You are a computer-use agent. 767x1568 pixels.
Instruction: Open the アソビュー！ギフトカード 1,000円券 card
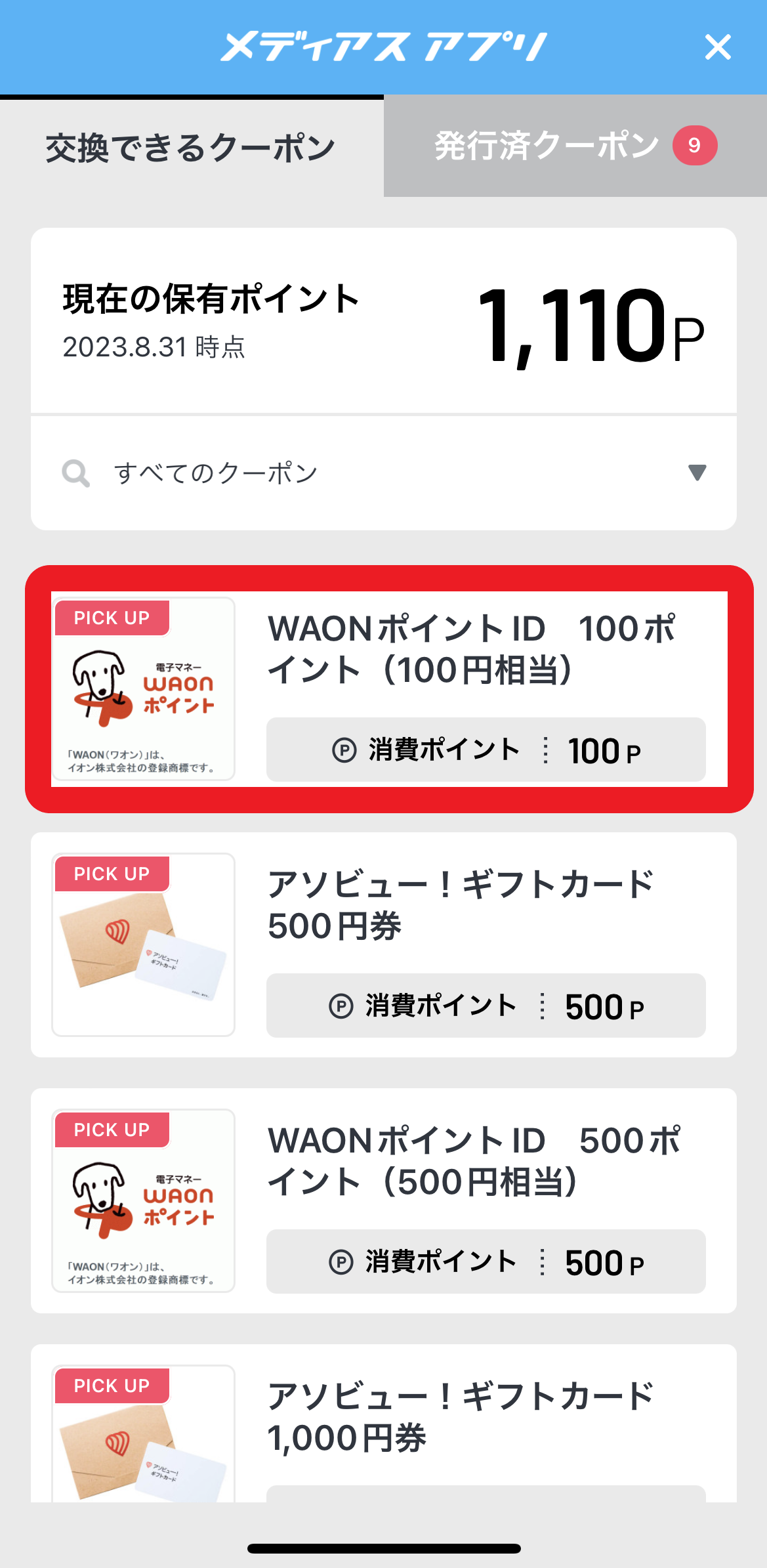coord(384,1423)
